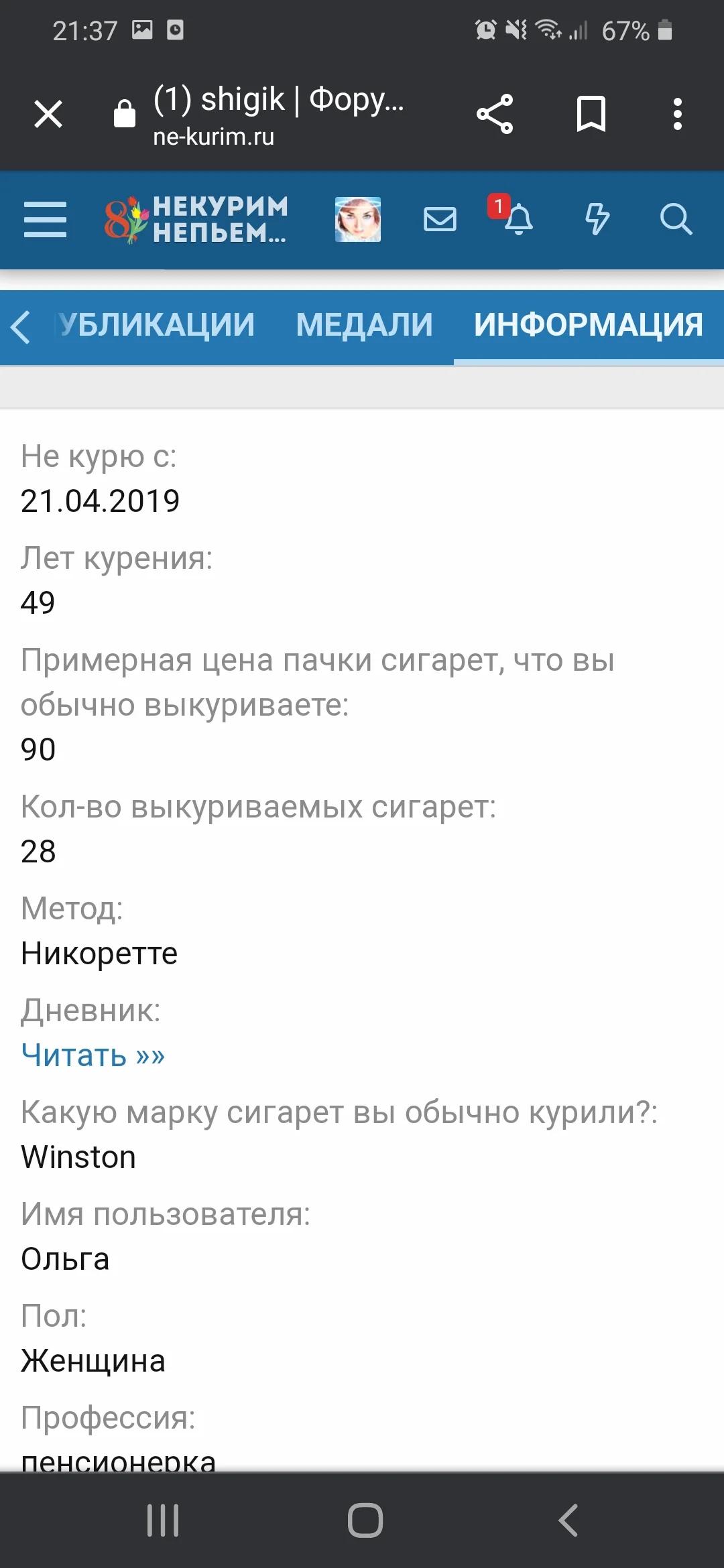Open the messages envelope icon
This screenshot has width=724, height=1568.
coord(439,219)
